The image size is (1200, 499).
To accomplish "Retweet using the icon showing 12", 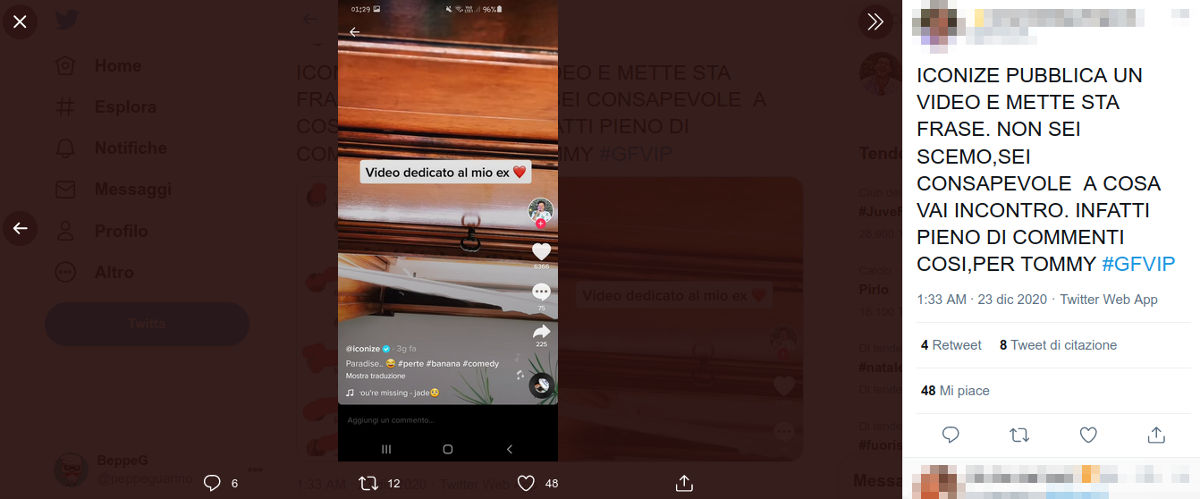I will click(x=368, y=483).
